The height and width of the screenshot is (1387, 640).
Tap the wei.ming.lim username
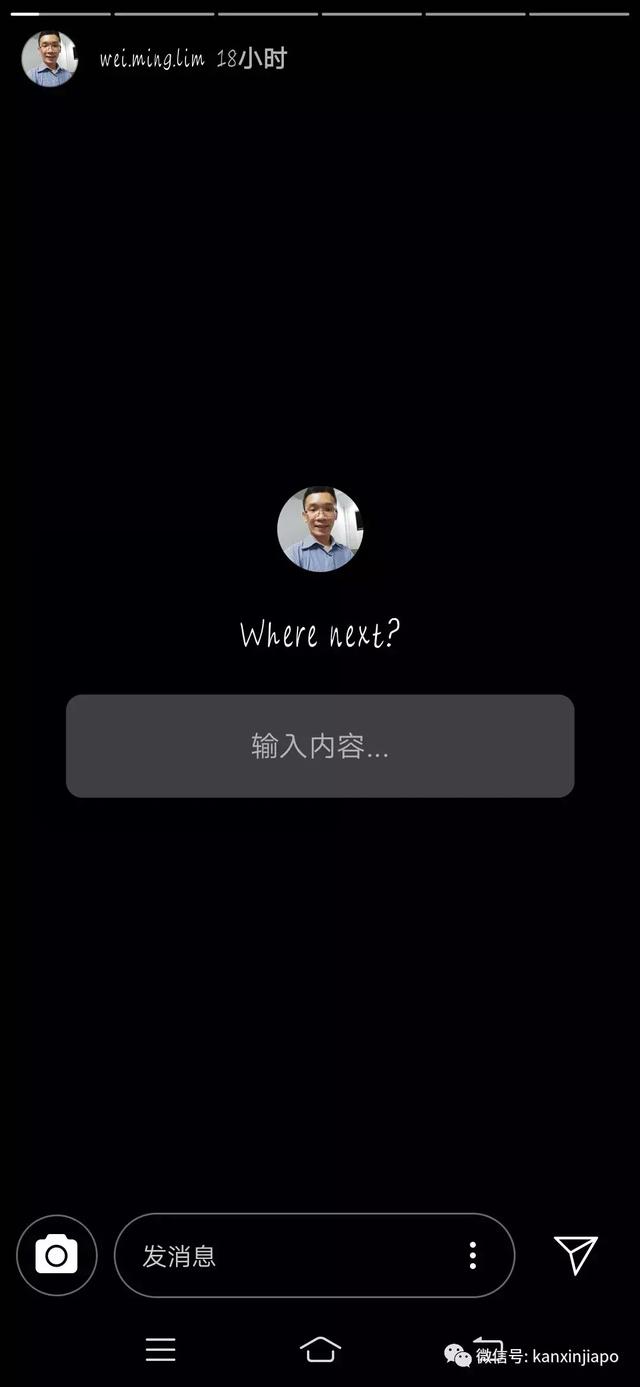152,59
